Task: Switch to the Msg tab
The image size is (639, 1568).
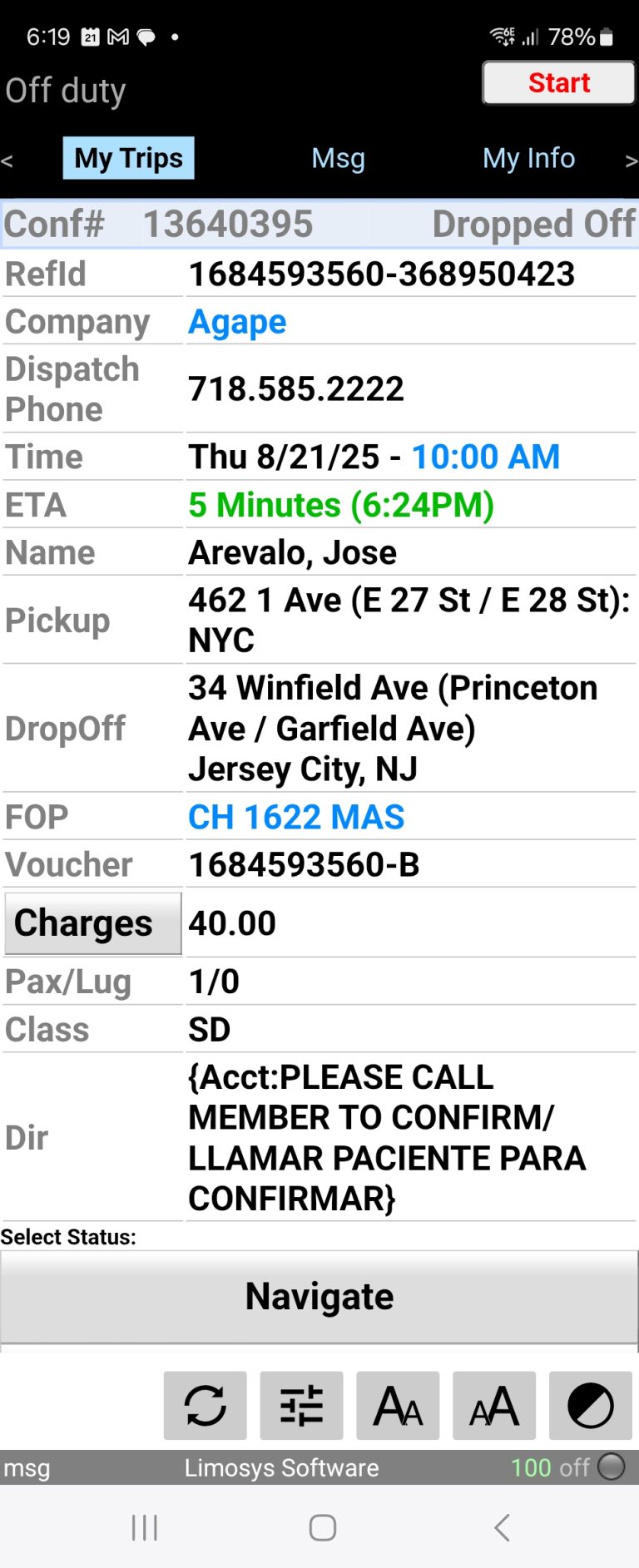Action: 338,158
